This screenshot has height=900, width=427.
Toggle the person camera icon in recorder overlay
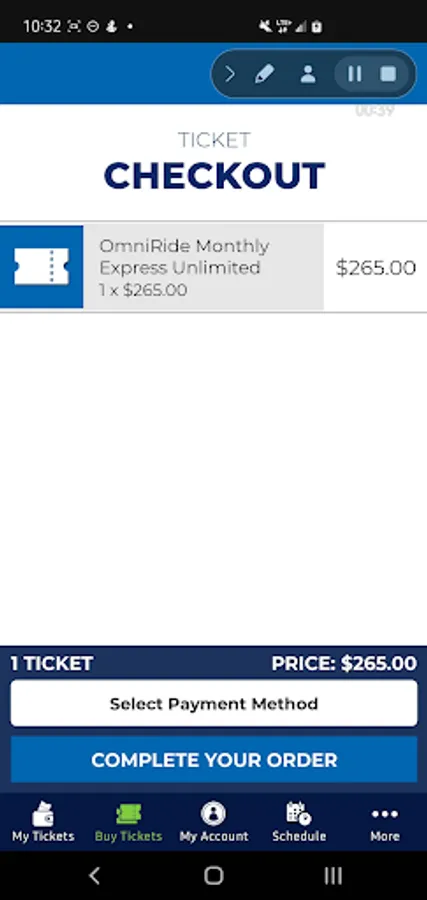click(x=308, y=74)
